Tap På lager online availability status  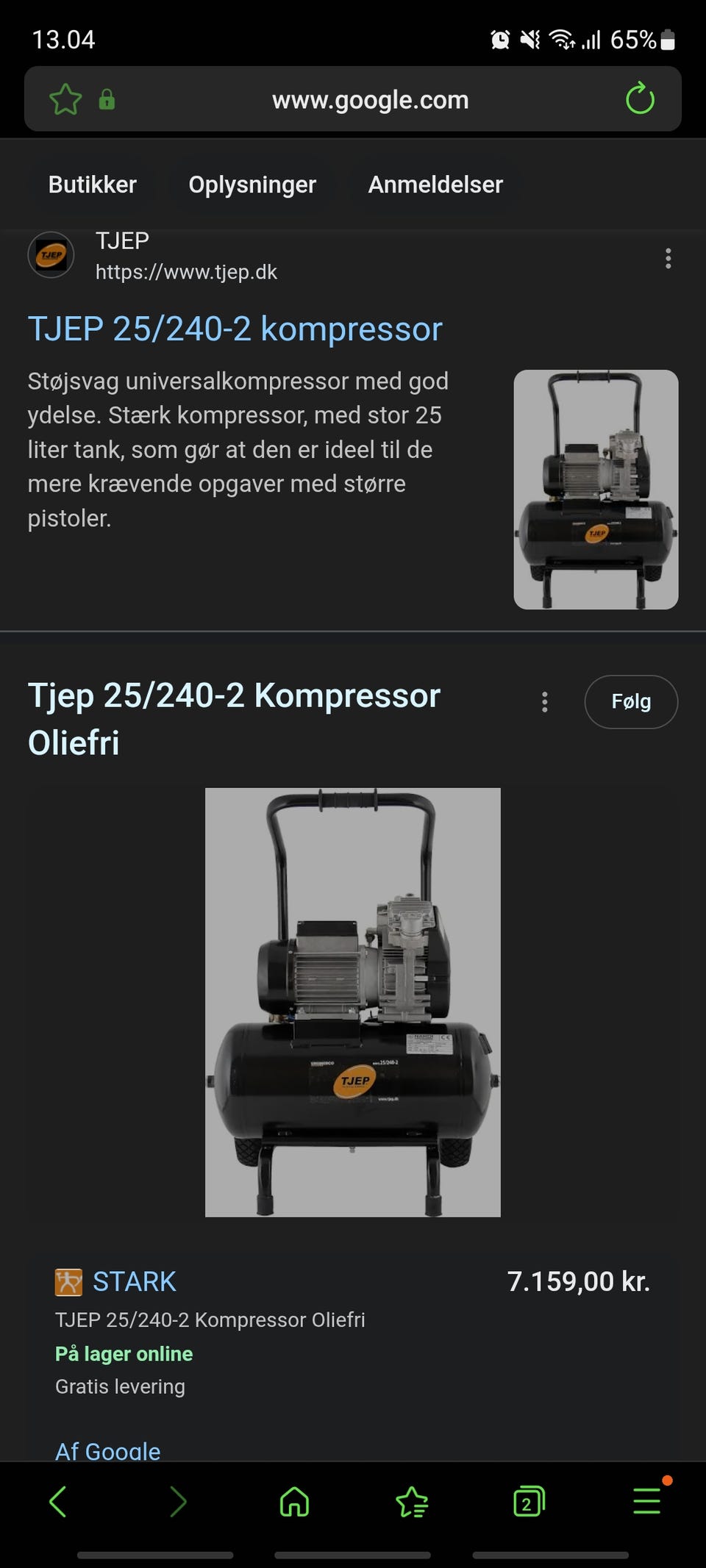(124, 1353)
